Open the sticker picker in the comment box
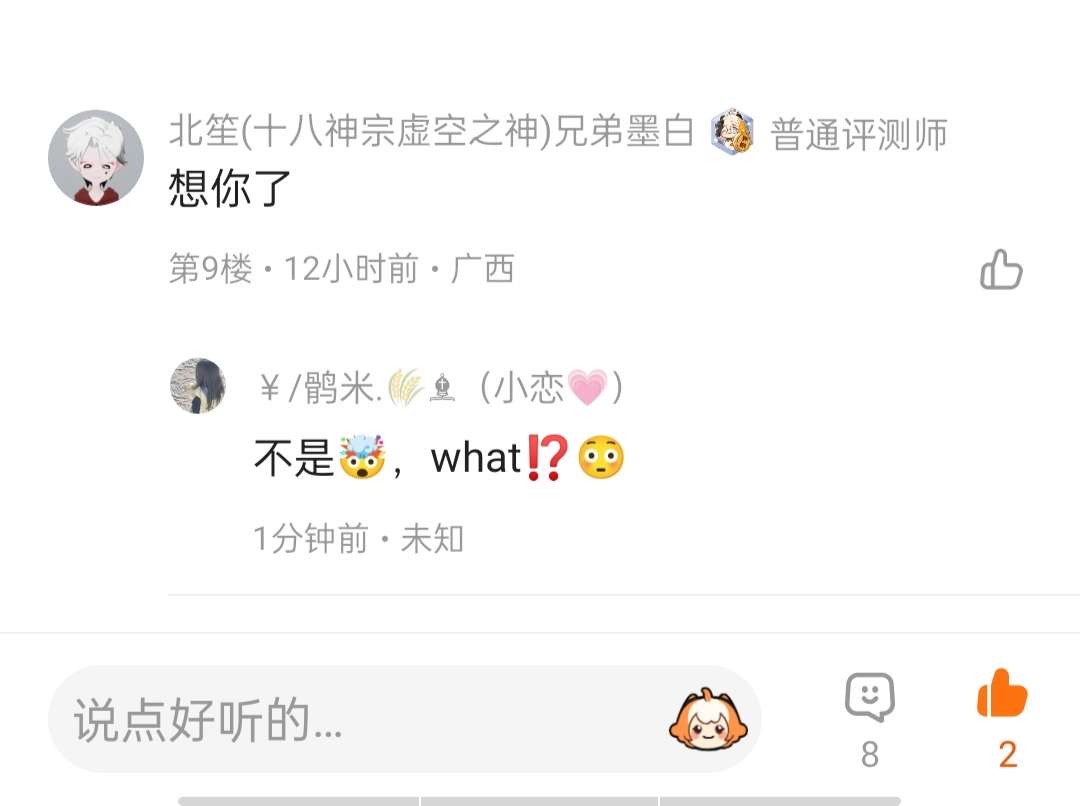Image resolution: width=1080 pixels, height=806 pixels. 709,719
